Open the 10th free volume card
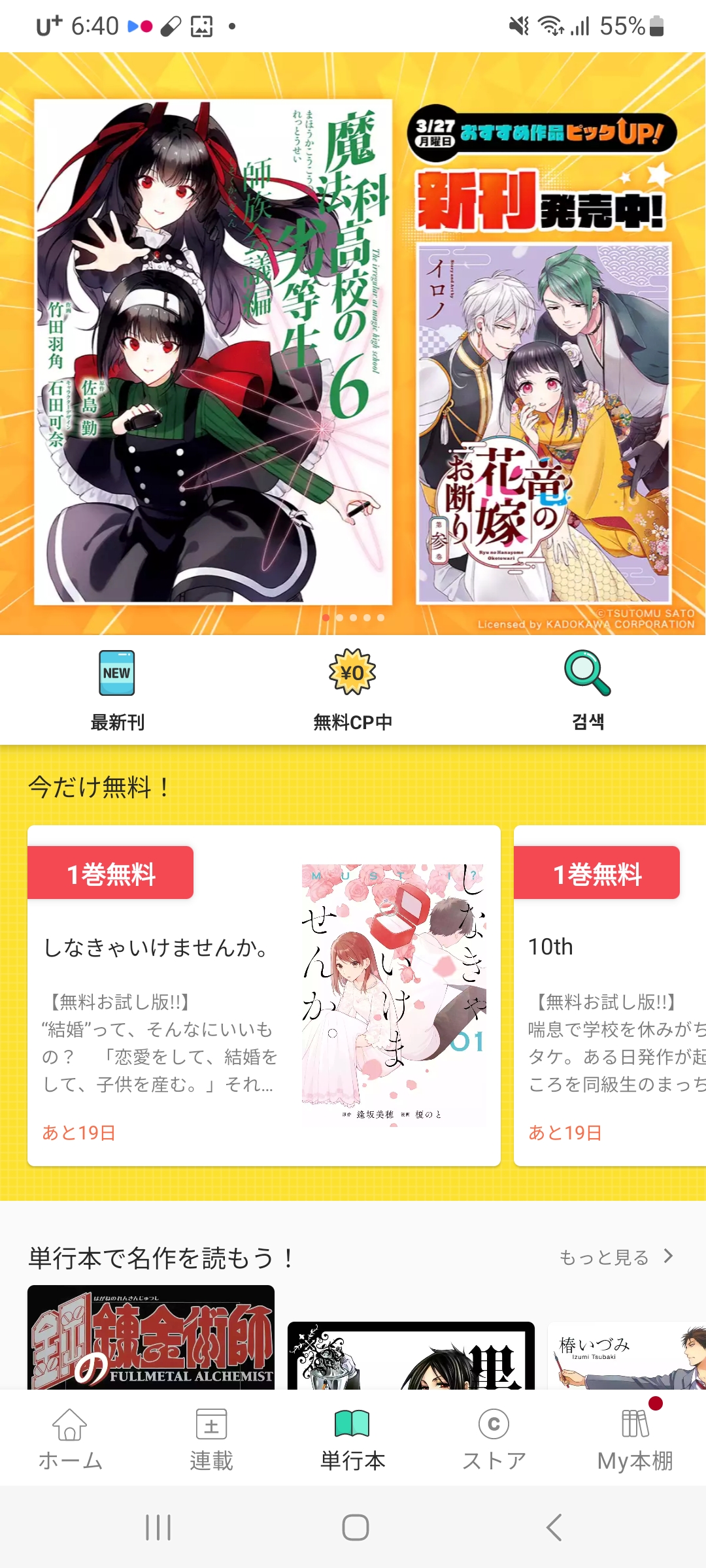The width and height of the screenshot is (706, 1568). click(x=610, y=995)
